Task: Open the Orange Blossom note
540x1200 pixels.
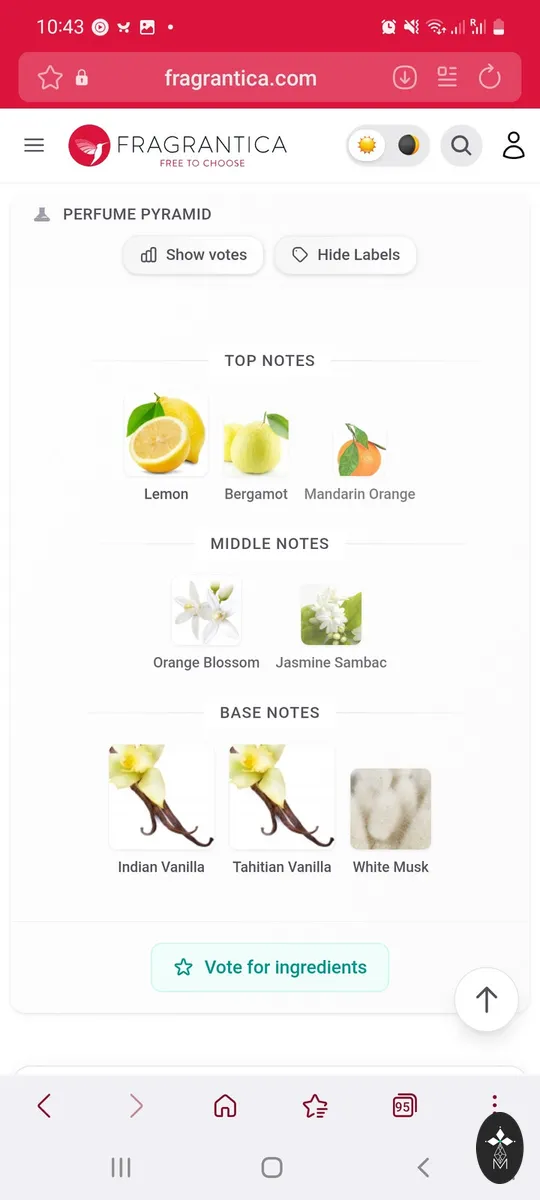Action: click(x=206, y=622)
